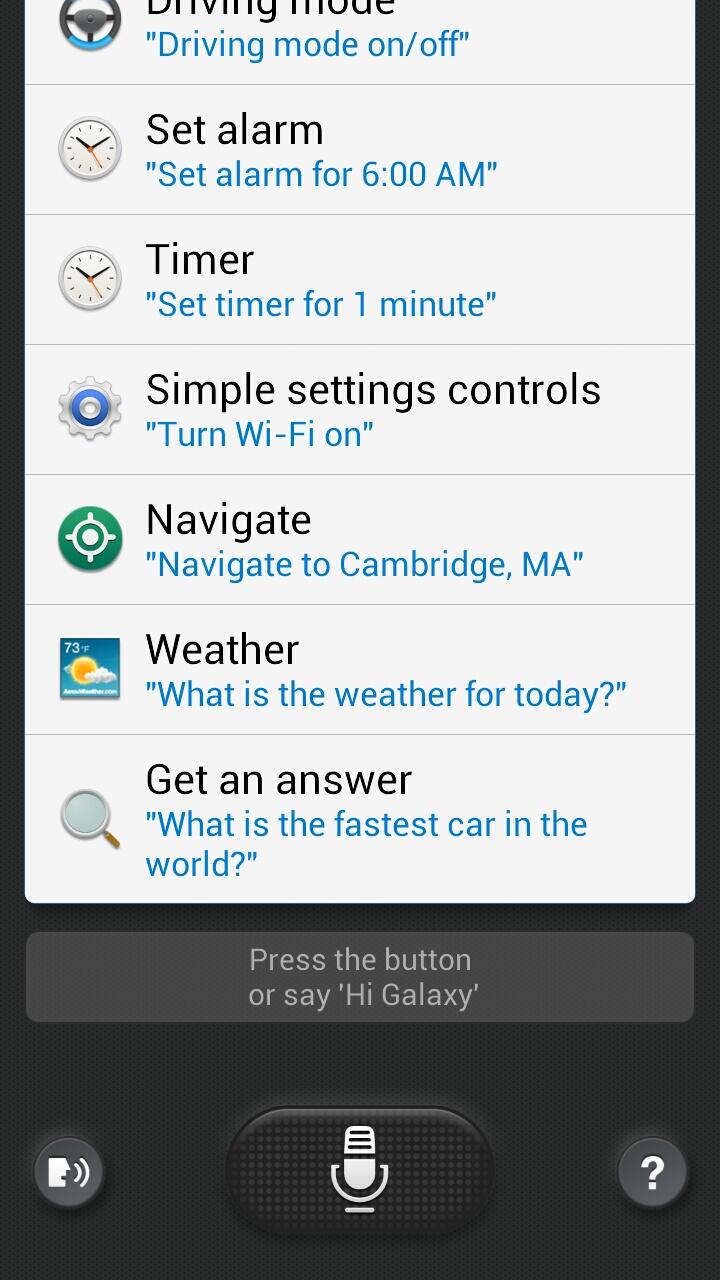
Task: Open the Weather command example
Action: (x=360, y=670)
